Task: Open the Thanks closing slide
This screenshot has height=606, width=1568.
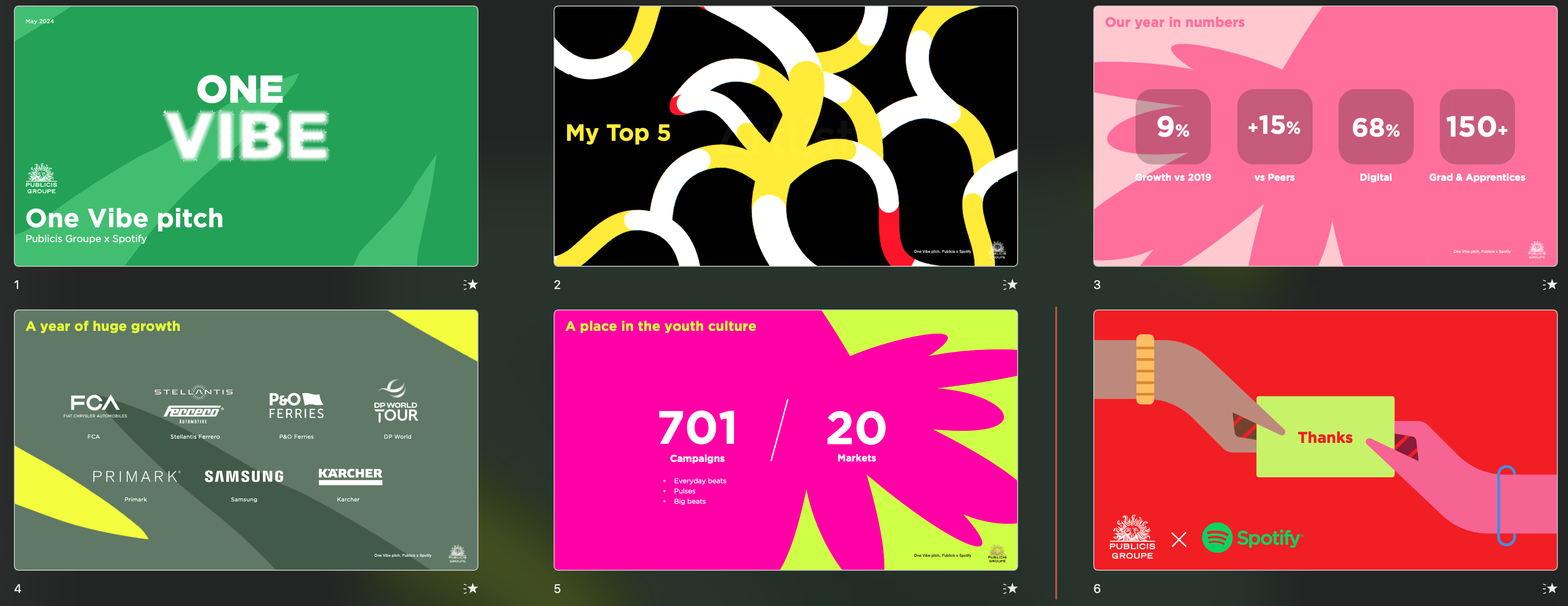Action: tap(1325, 440)
